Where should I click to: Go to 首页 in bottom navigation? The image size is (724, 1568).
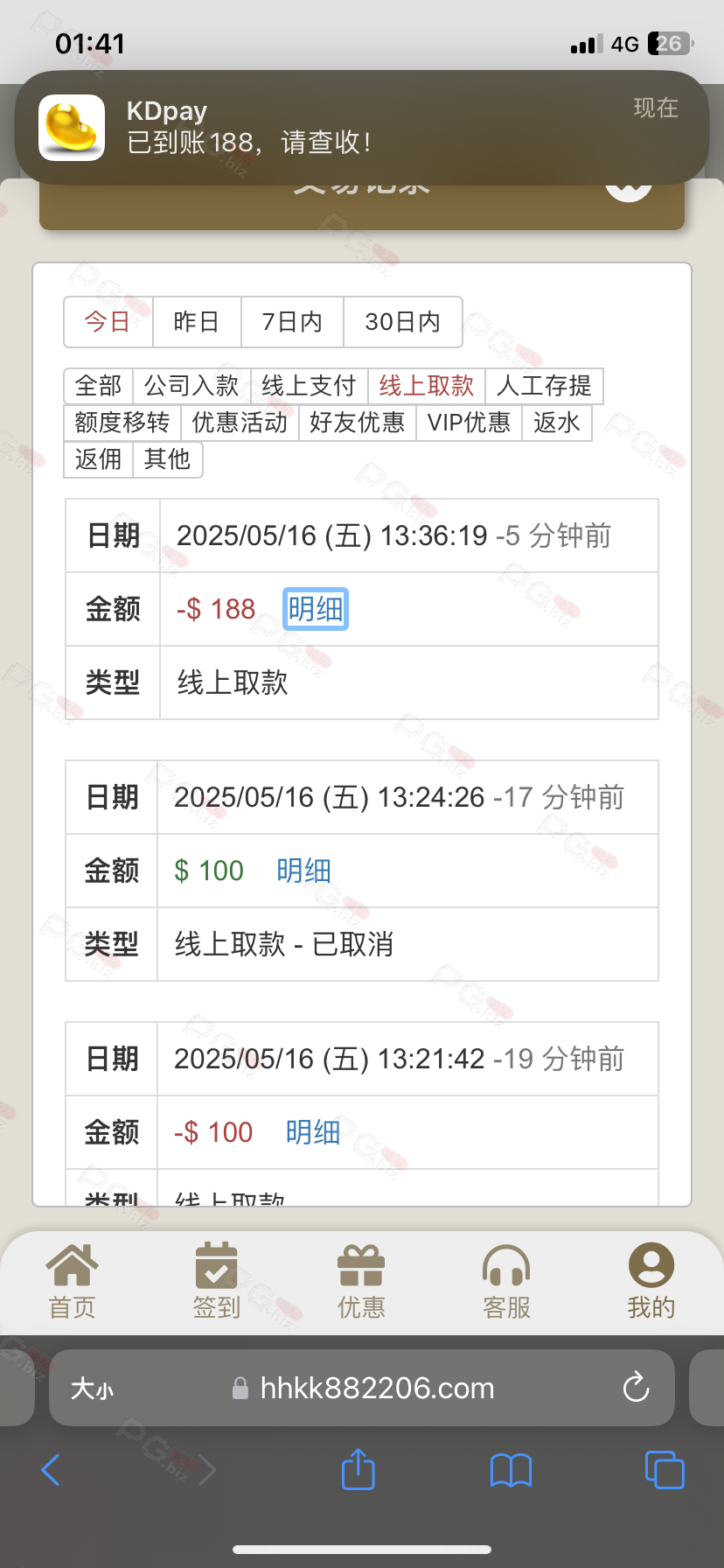72,1282
